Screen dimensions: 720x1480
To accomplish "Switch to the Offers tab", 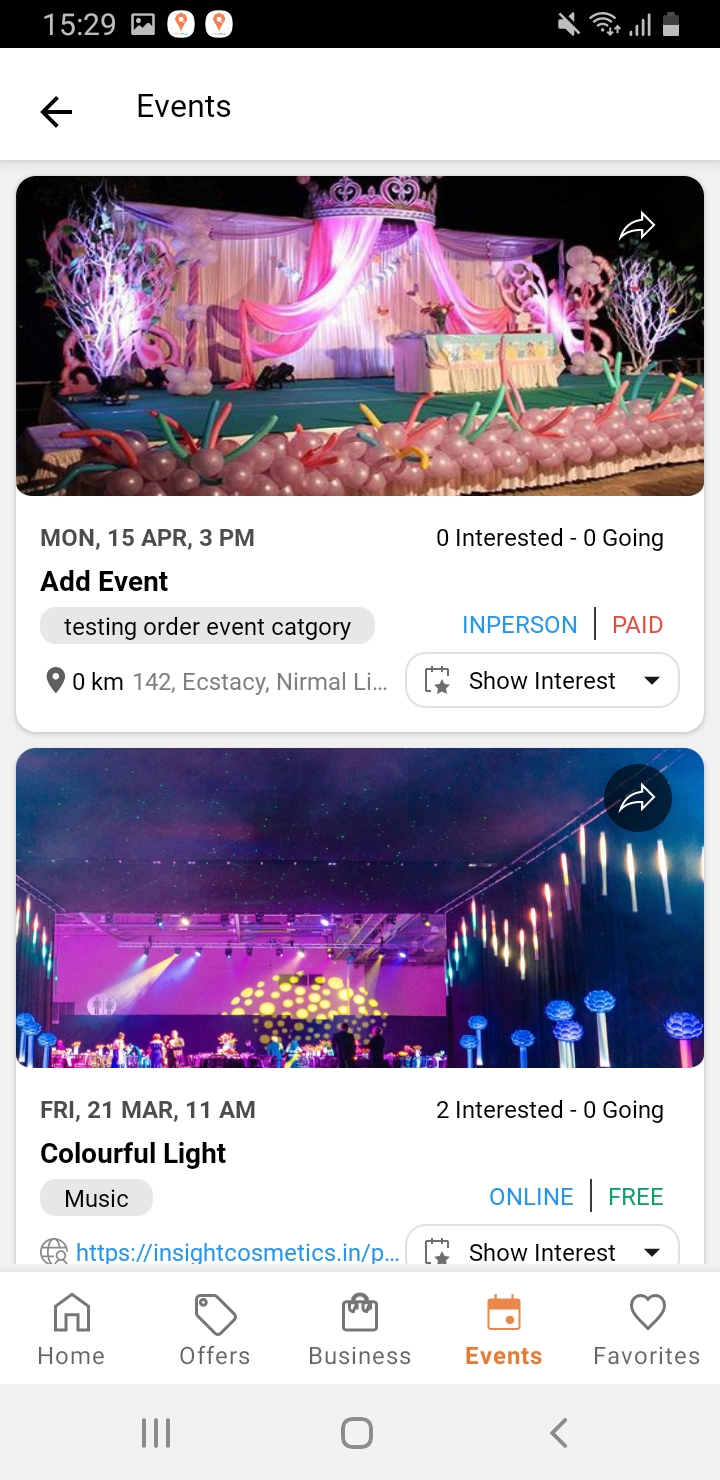I will point(215,1330).
